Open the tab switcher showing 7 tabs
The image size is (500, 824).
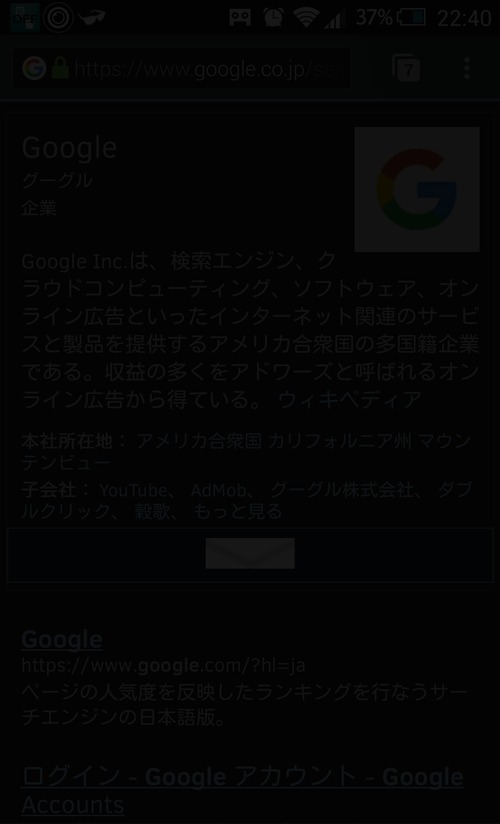pos(406,68)
